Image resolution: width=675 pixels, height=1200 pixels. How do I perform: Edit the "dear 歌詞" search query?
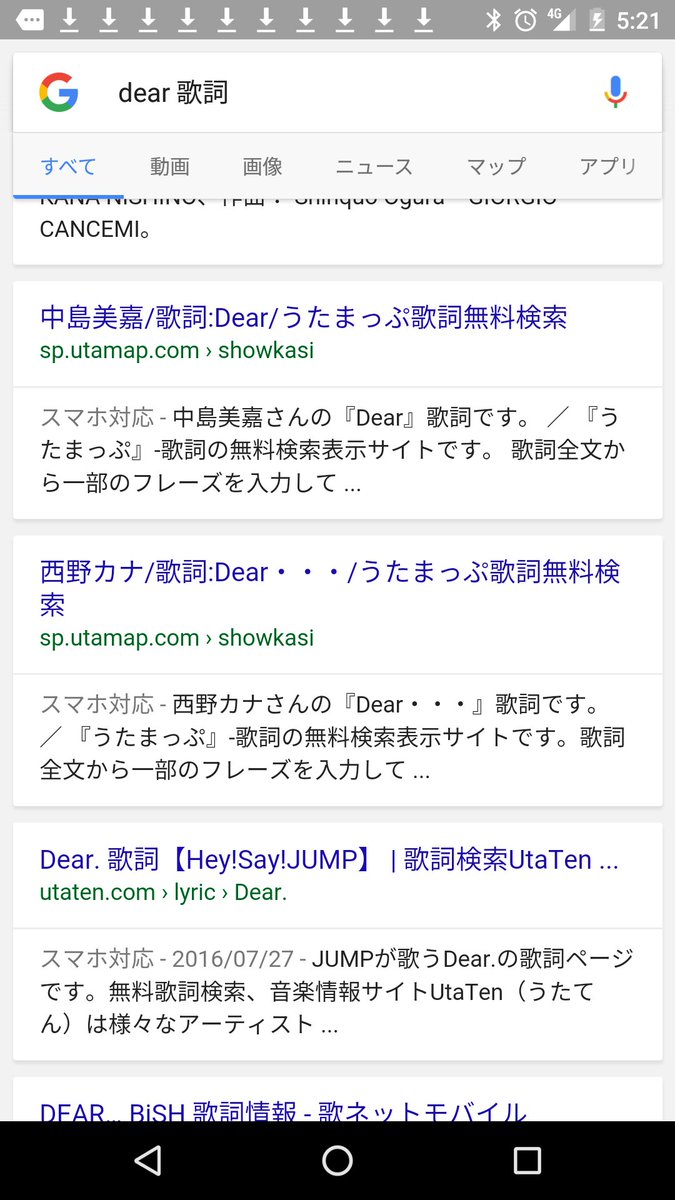(340, 93)
